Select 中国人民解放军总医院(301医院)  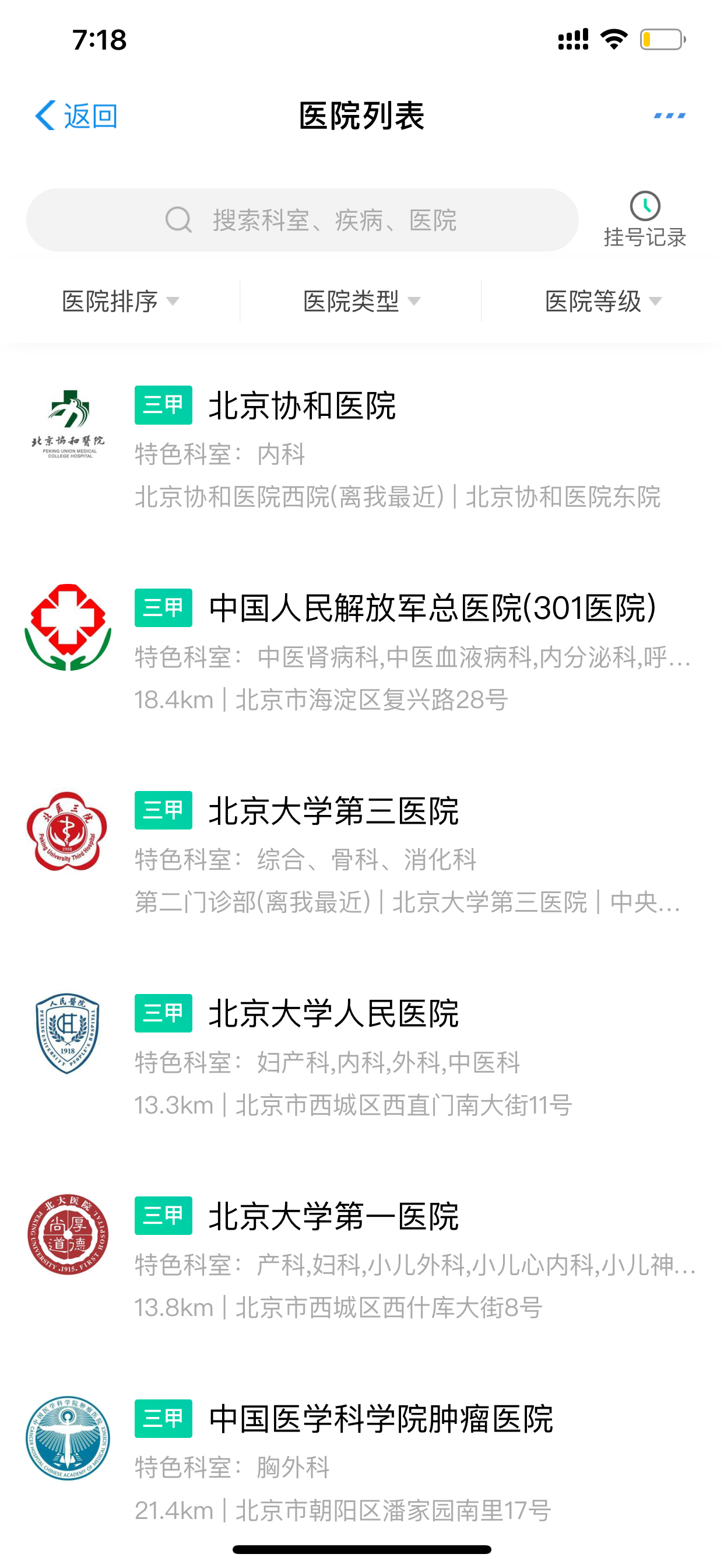coord(362,650)
